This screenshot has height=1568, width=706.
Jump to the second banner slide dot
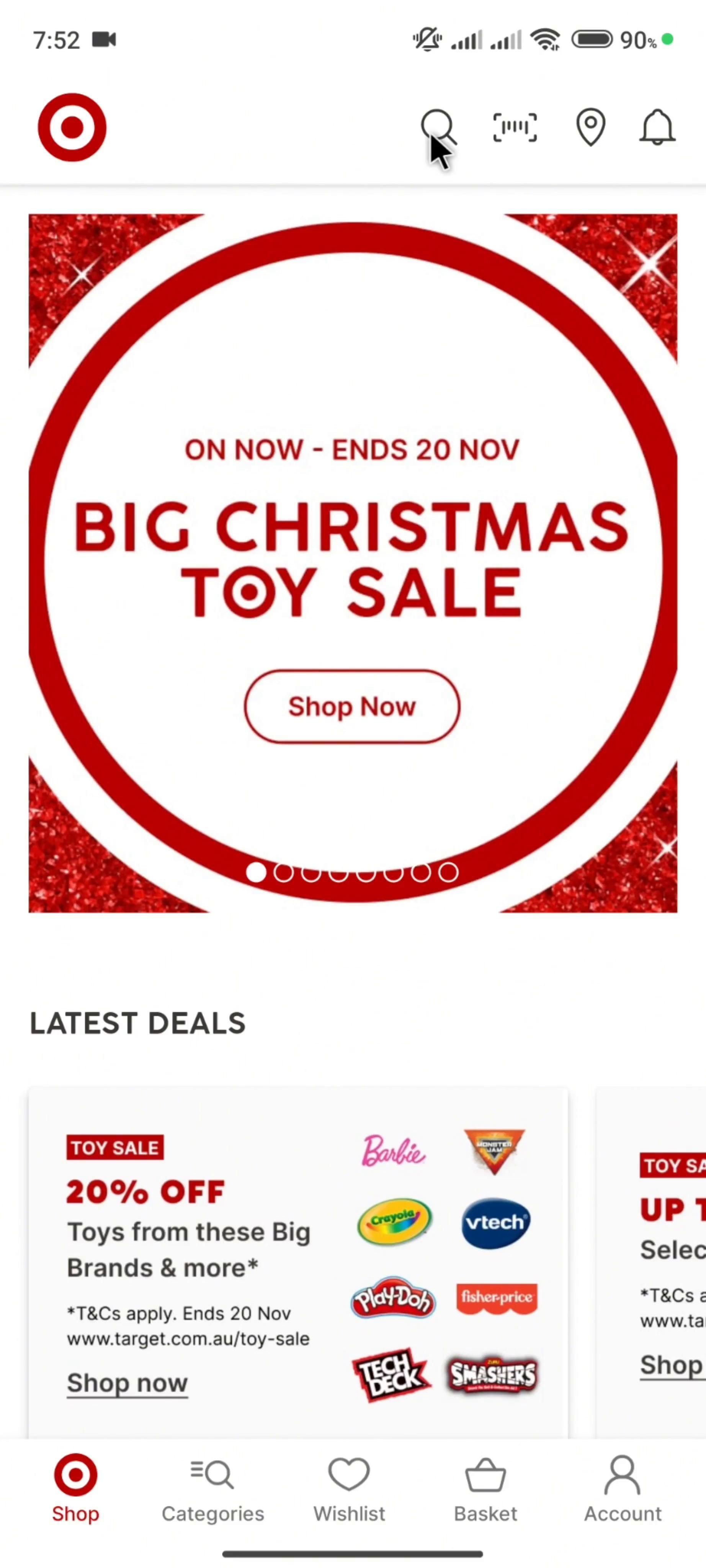tap(283, 872)
